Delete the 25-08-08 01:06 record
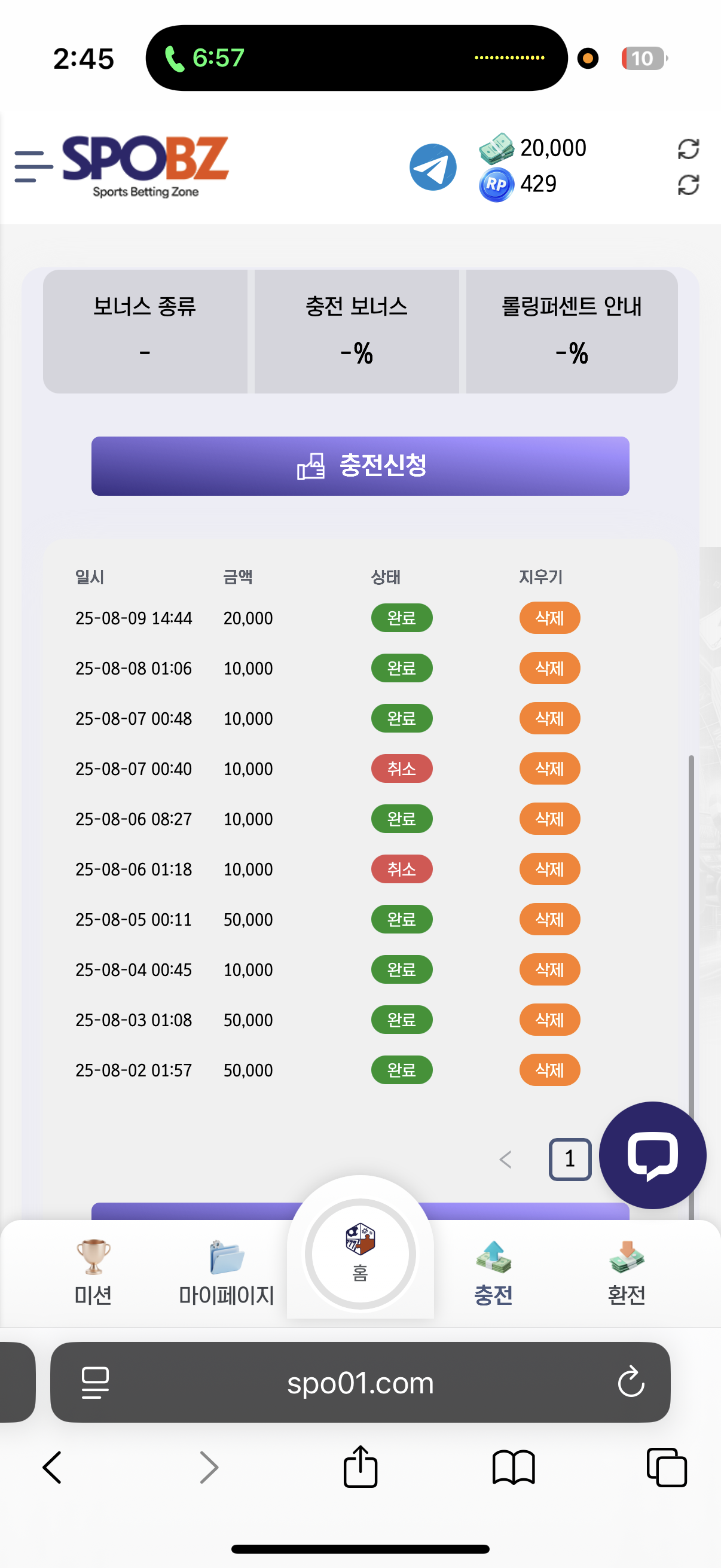Viewport: 721px width, 1568px height. click(x=549, y=669)
